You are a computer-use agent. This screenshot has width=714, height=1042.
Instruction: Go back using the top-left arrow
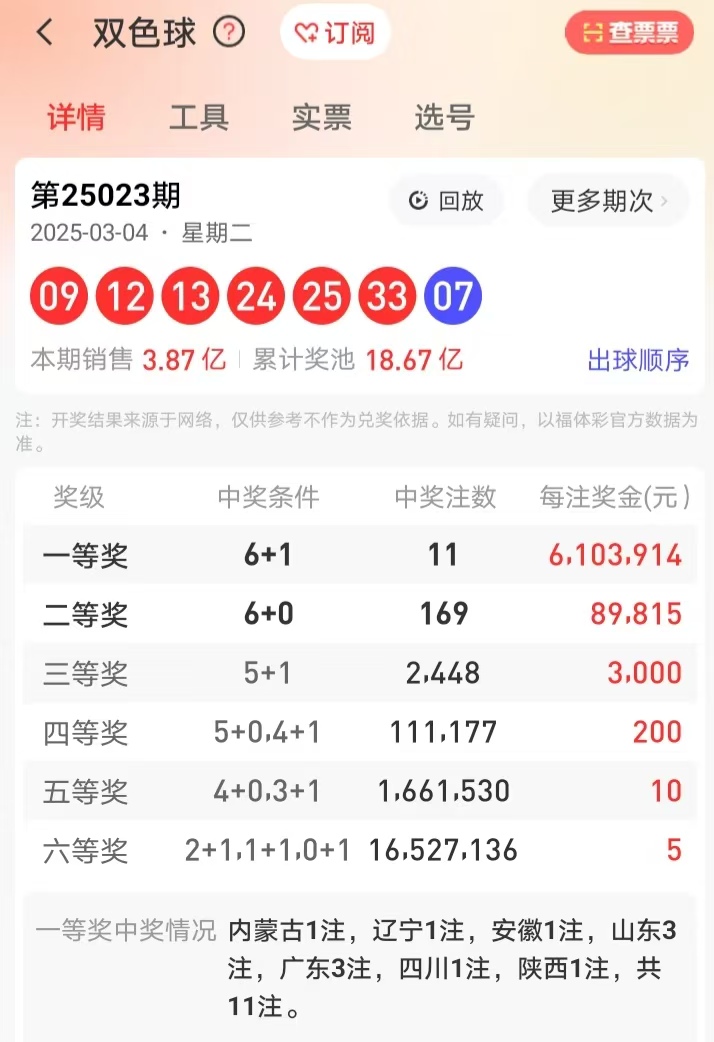pos(45,32)
